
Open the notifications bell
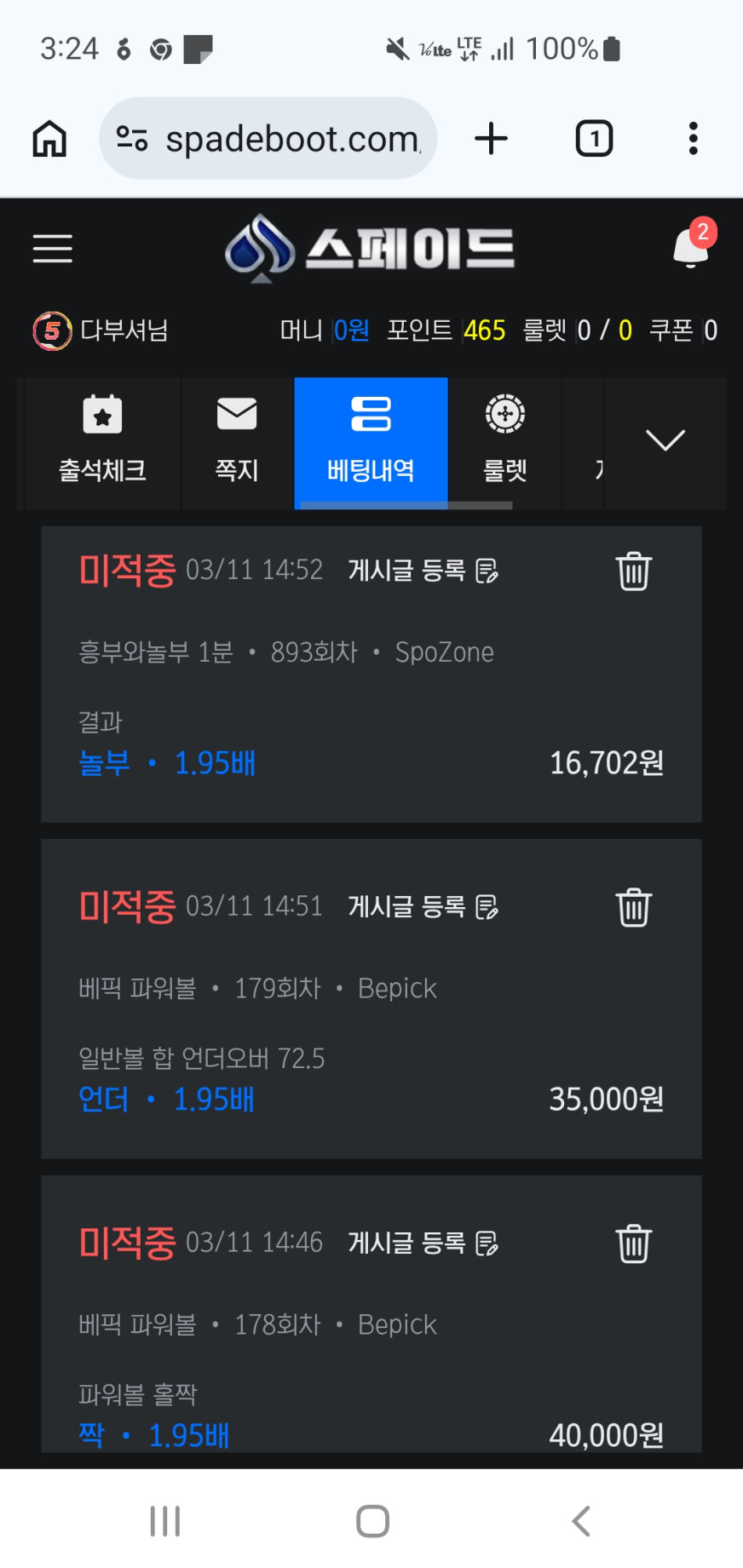coord(691,248)
